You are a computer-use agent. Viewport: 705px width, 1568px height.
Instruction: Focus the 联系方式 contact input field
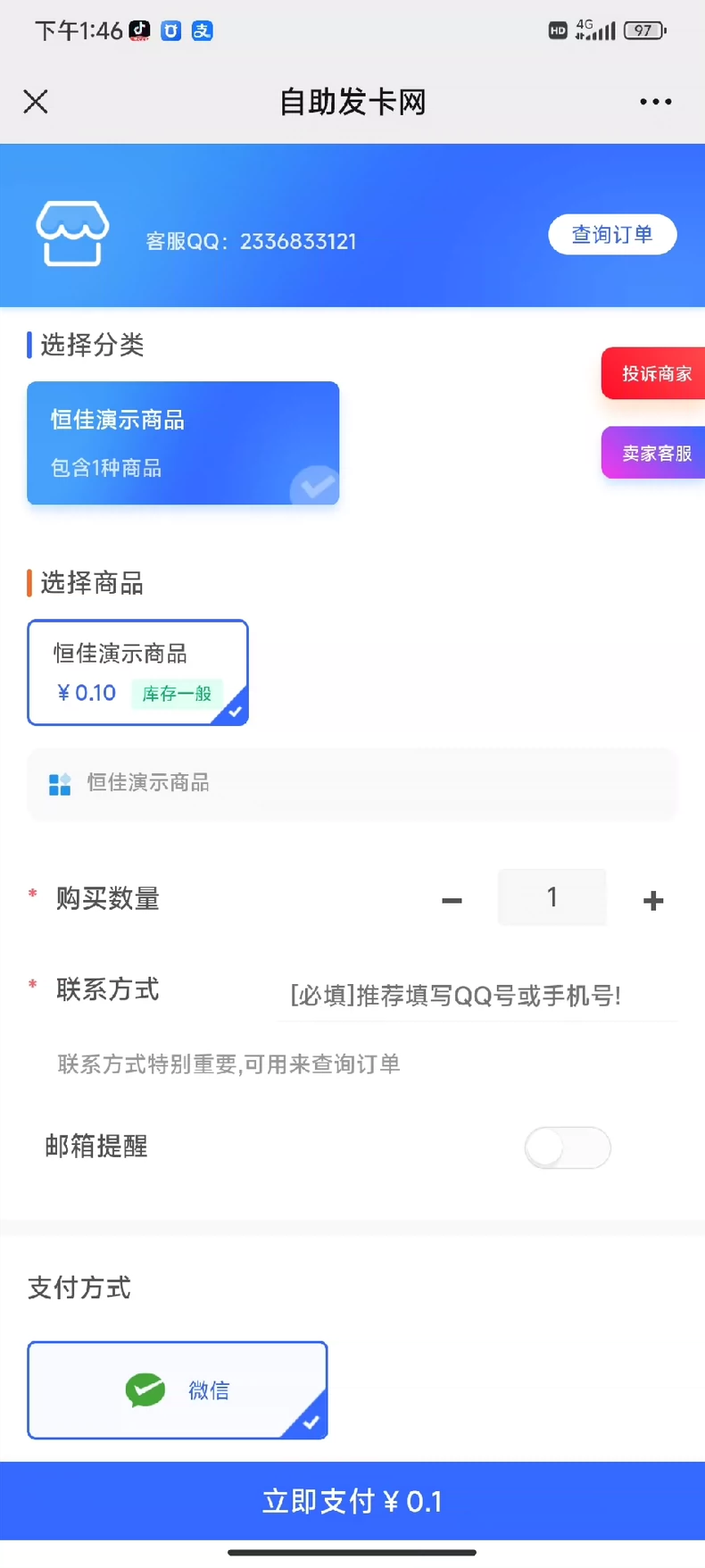477,996
